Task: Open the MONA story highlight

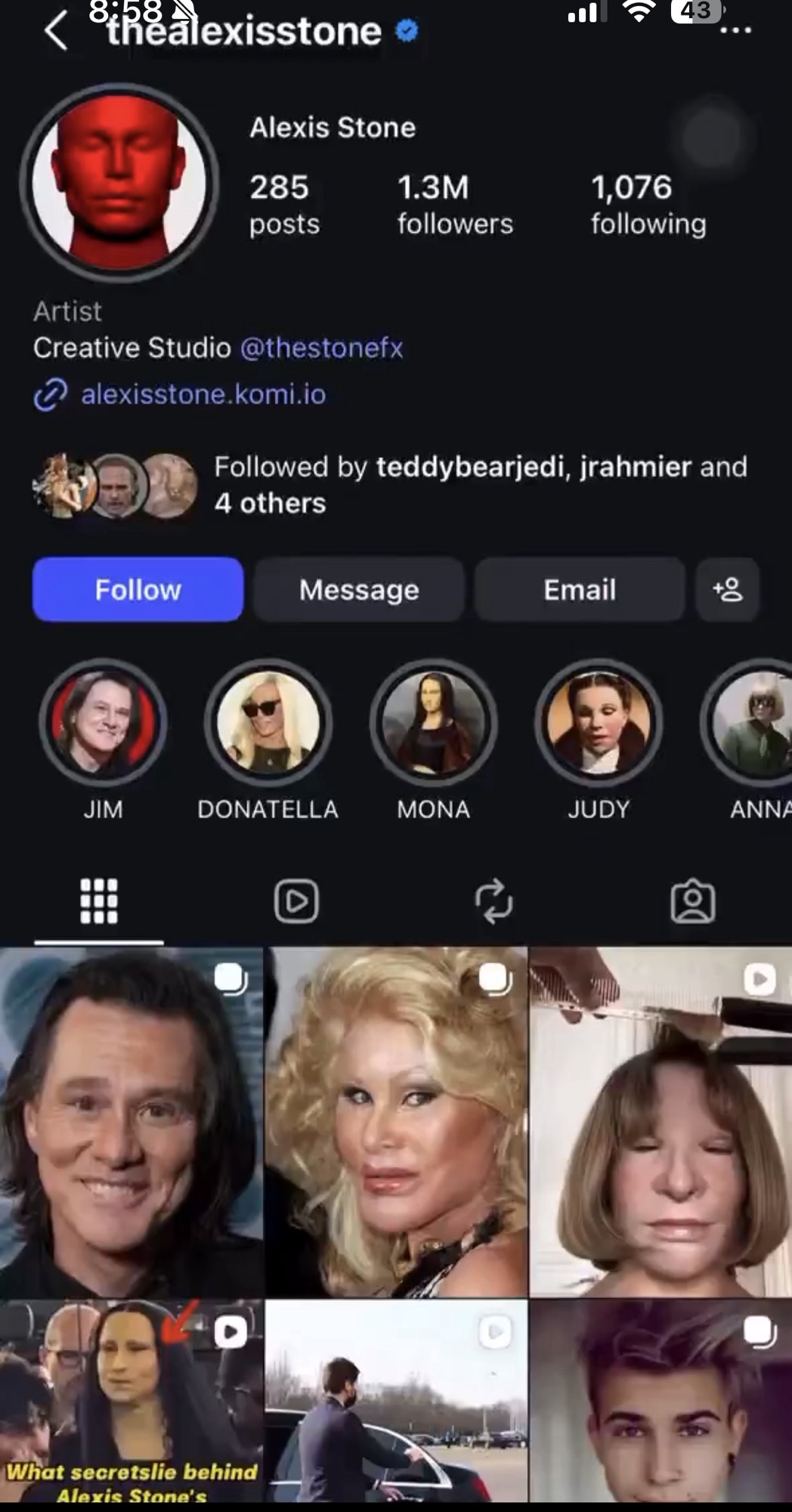Action: coord(433,723)
